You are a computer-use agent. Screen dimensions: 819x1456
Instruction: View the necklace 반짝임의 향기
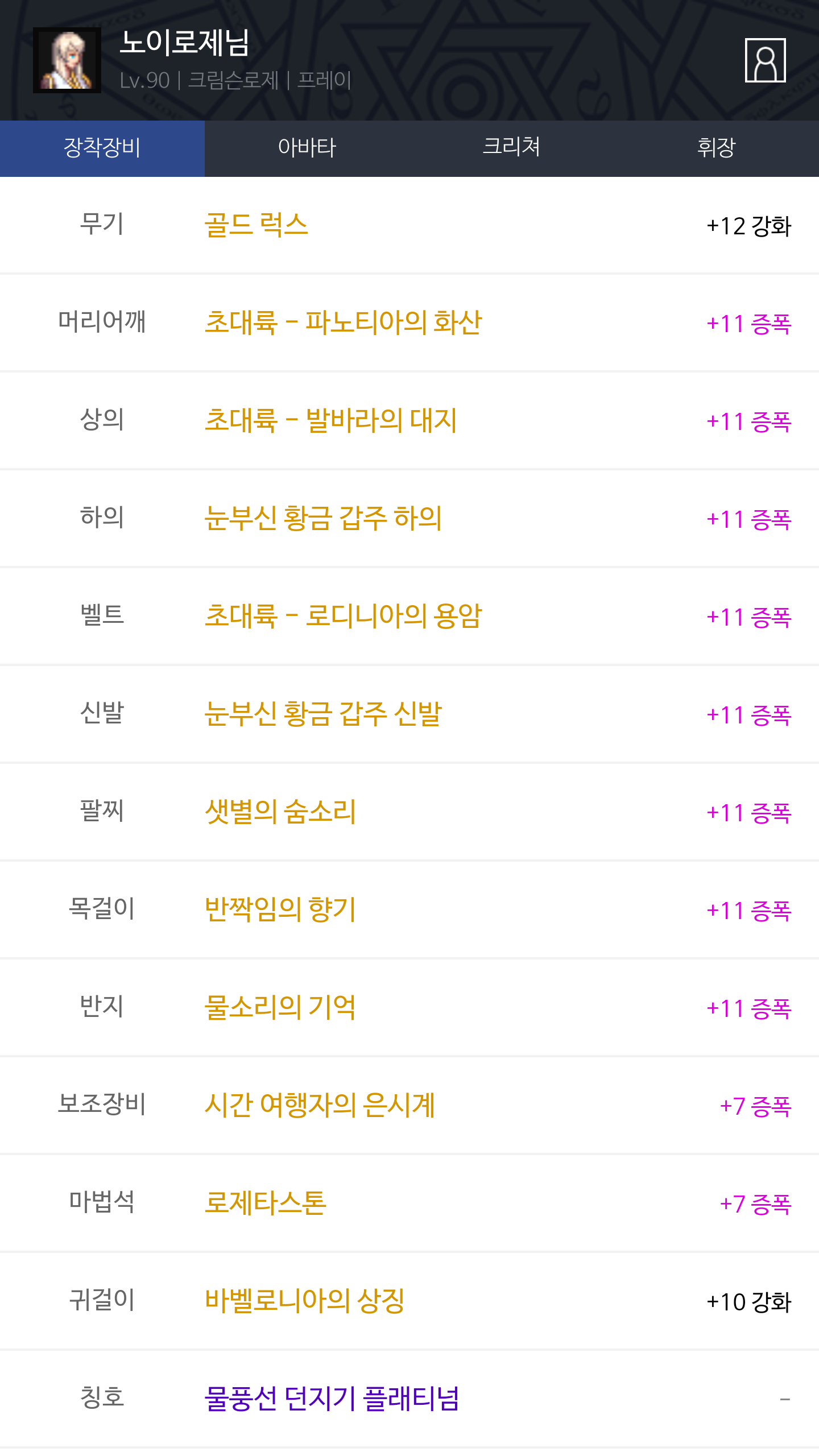coord(409,910)
